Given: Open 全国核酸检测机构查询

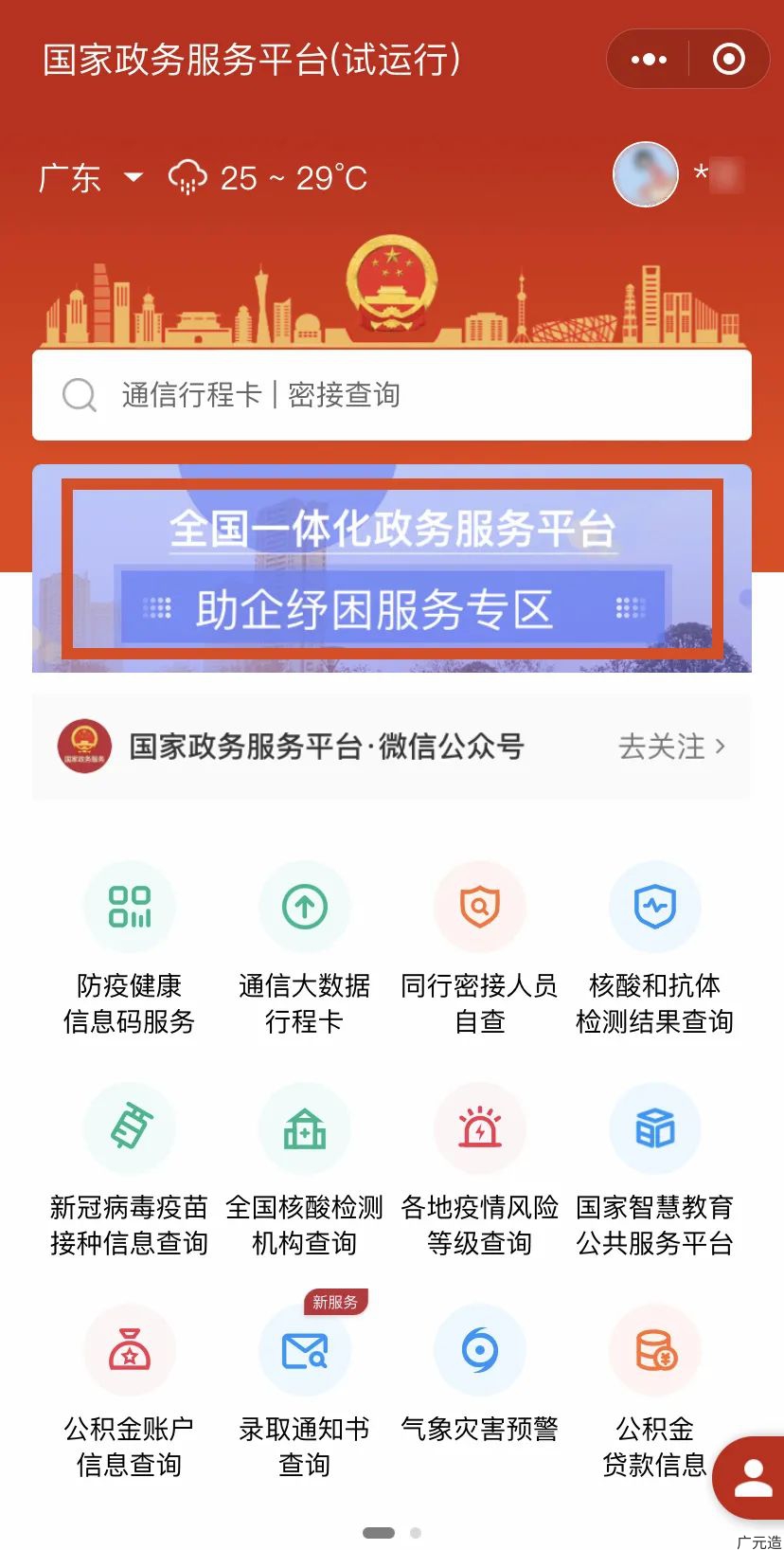Looking at the screenshot, I should [304, 1129].
